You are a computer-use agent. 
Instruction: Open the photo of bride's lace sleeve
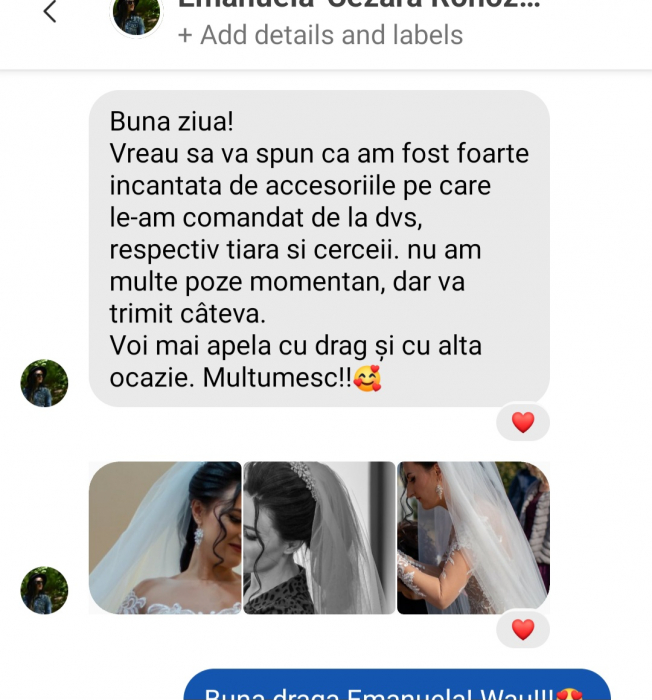(473, 537)
